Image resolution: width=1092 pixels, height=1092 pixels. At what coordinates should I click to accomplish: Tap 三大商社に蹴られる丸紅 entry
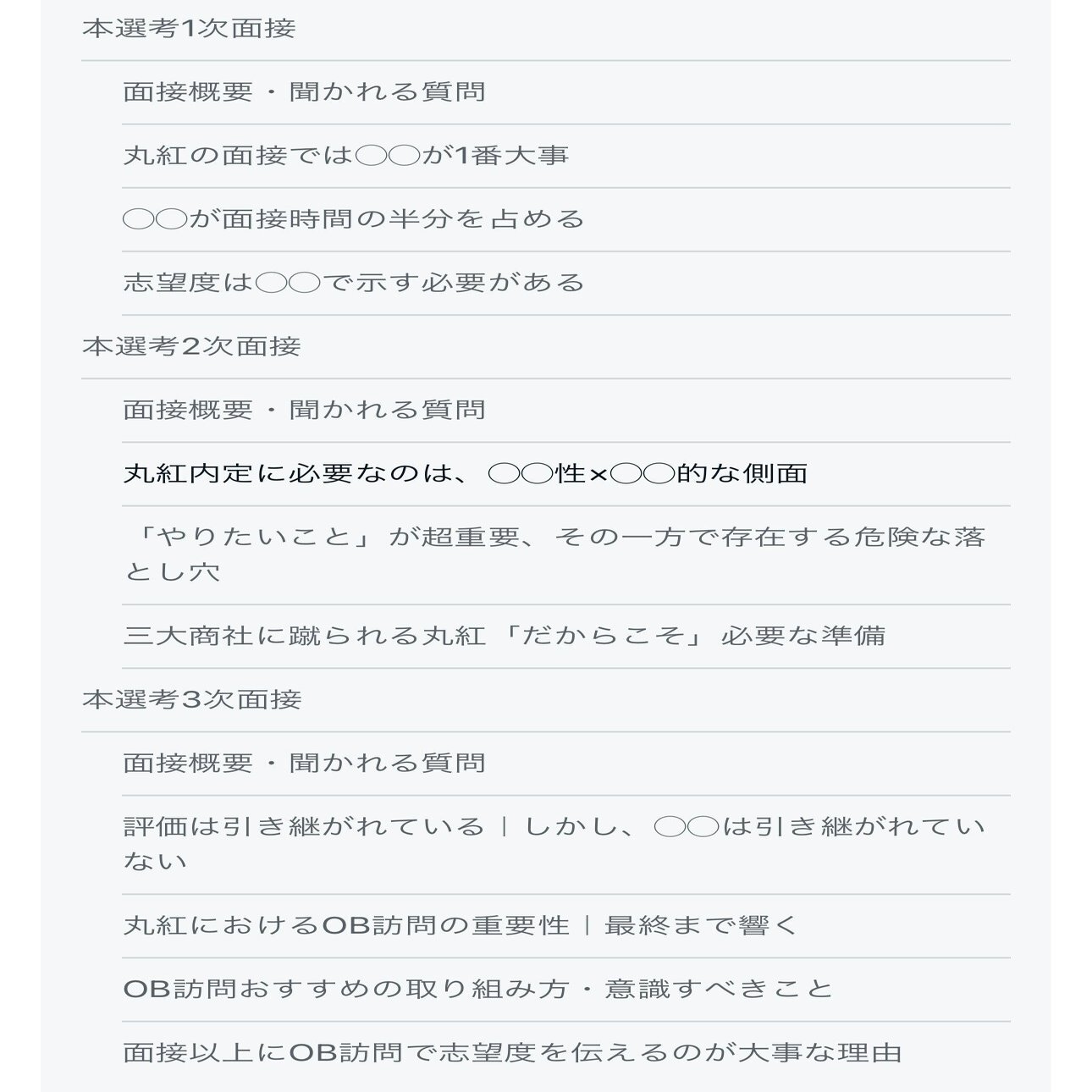click(504, 636)
